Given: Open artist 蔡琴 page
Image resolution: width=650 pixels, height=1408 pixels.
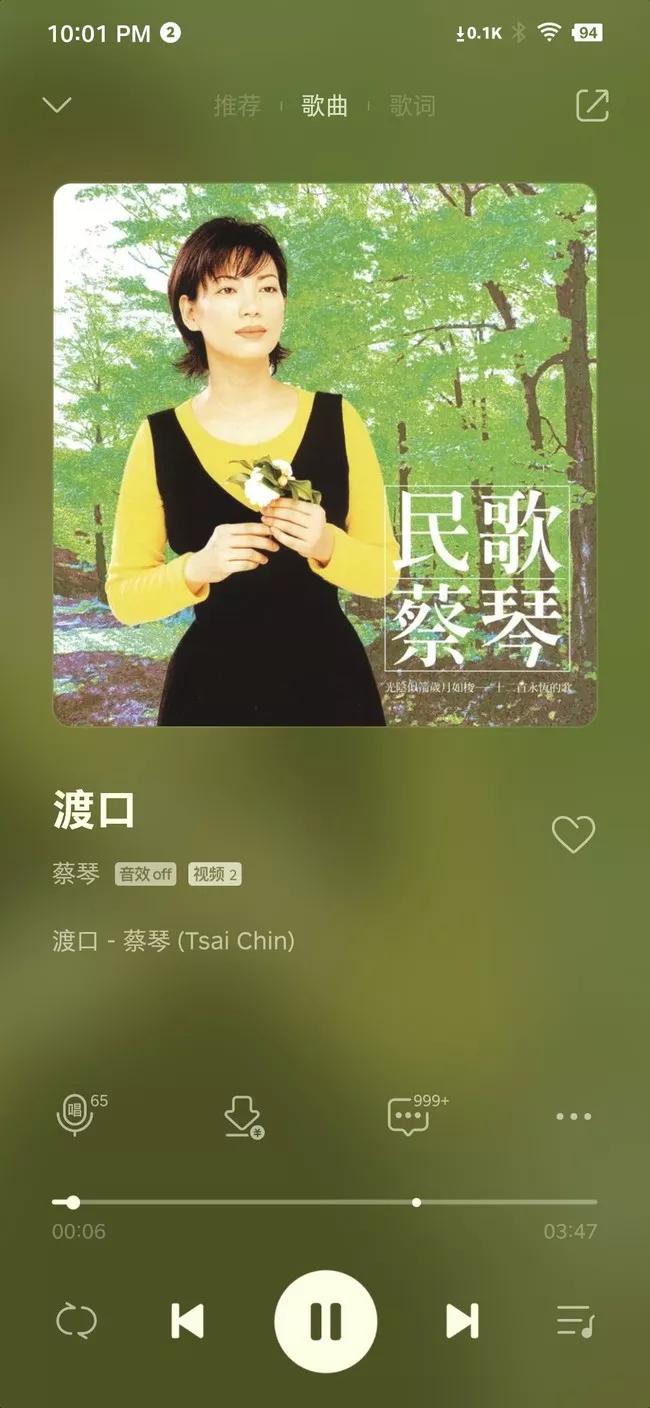Looking at the screenshot, I should pos(76,873).
